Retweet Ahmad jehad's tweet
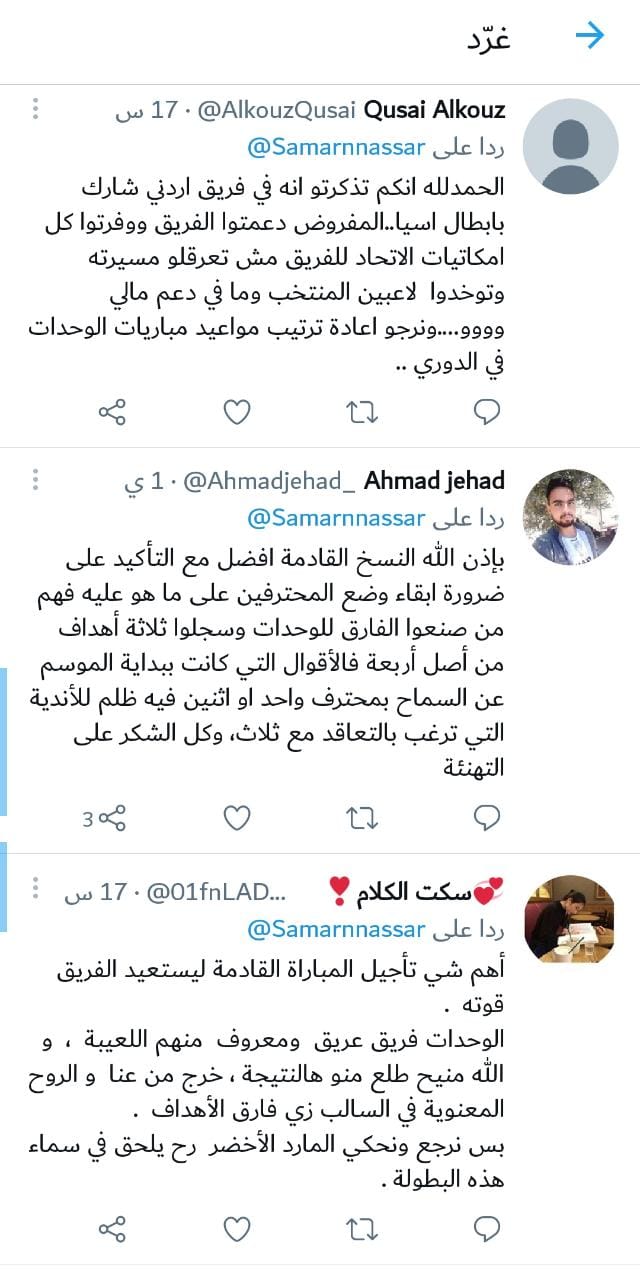The image size is (640, 1280). click(361, 819)
